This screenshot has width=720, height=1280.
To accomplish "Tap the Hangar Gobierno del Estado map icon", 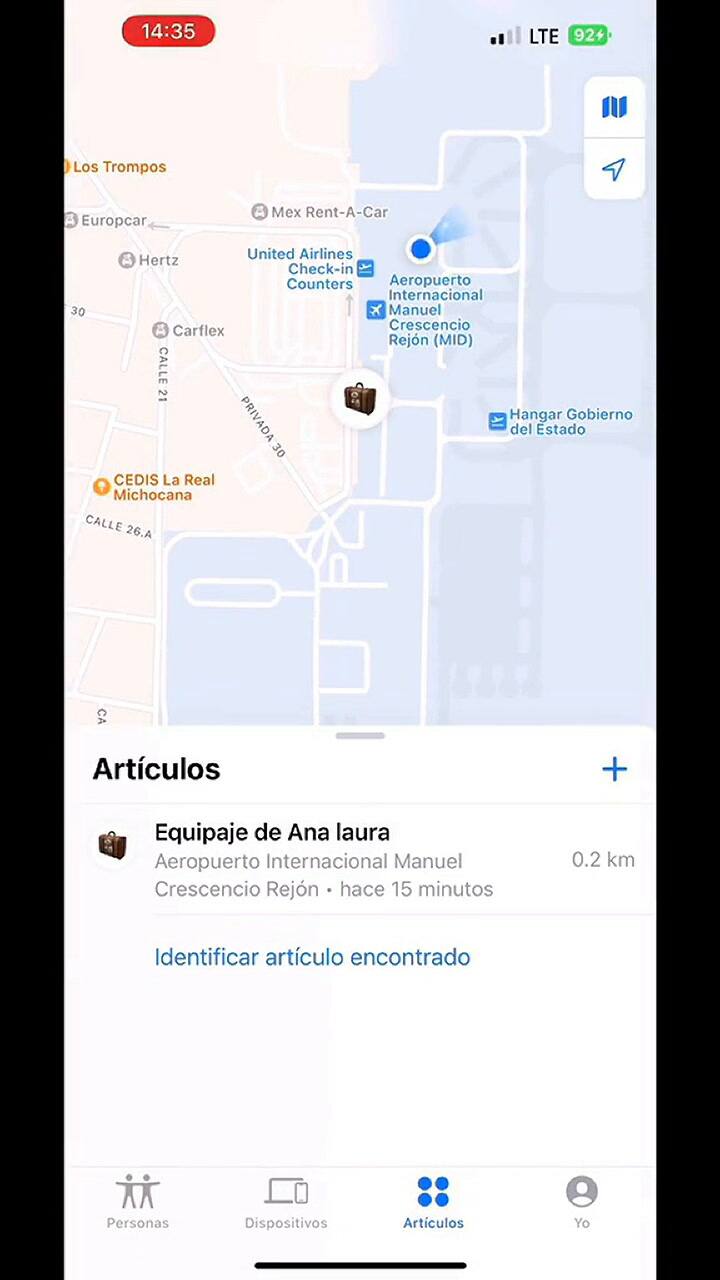I will (x=497, y=421).
